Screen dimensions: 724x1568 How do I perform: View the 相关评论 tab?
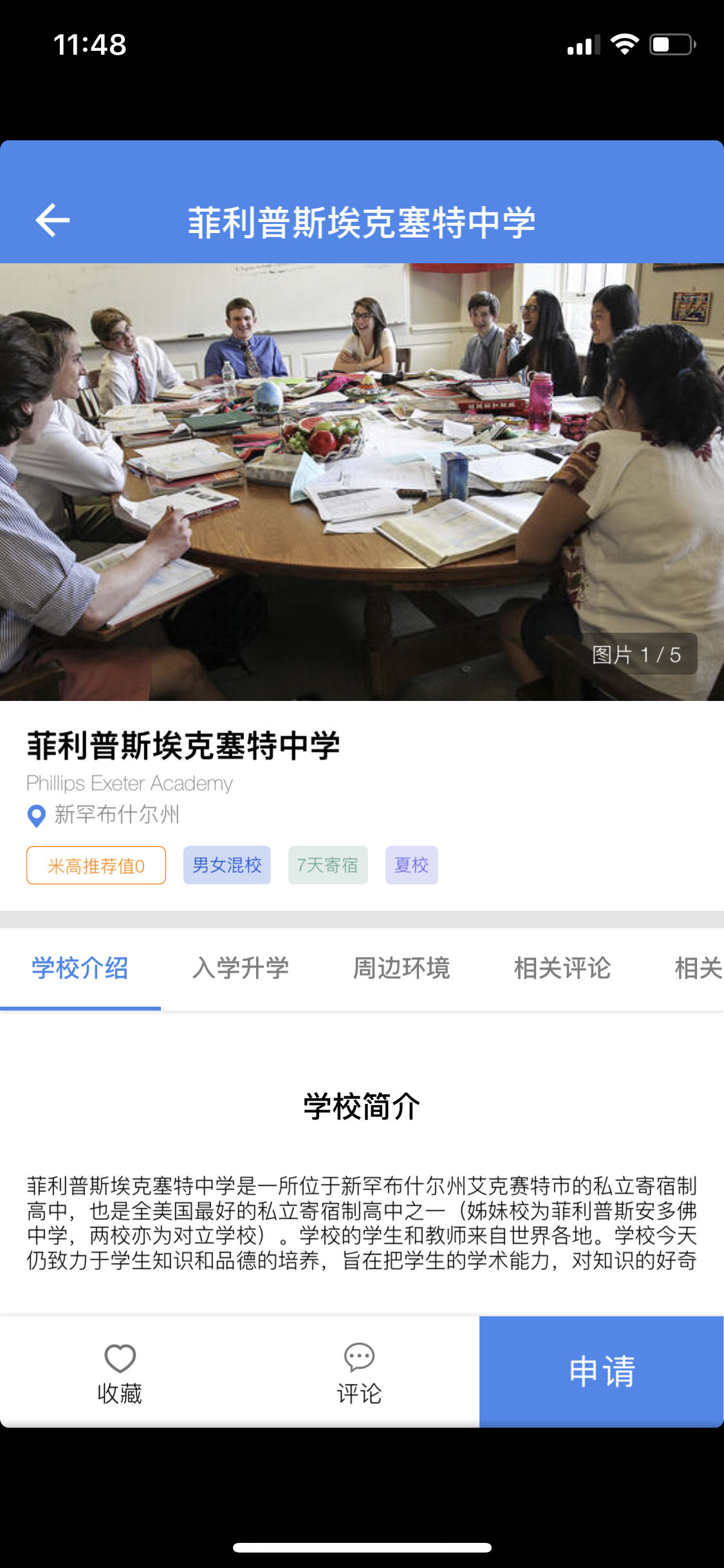point(562,968)
